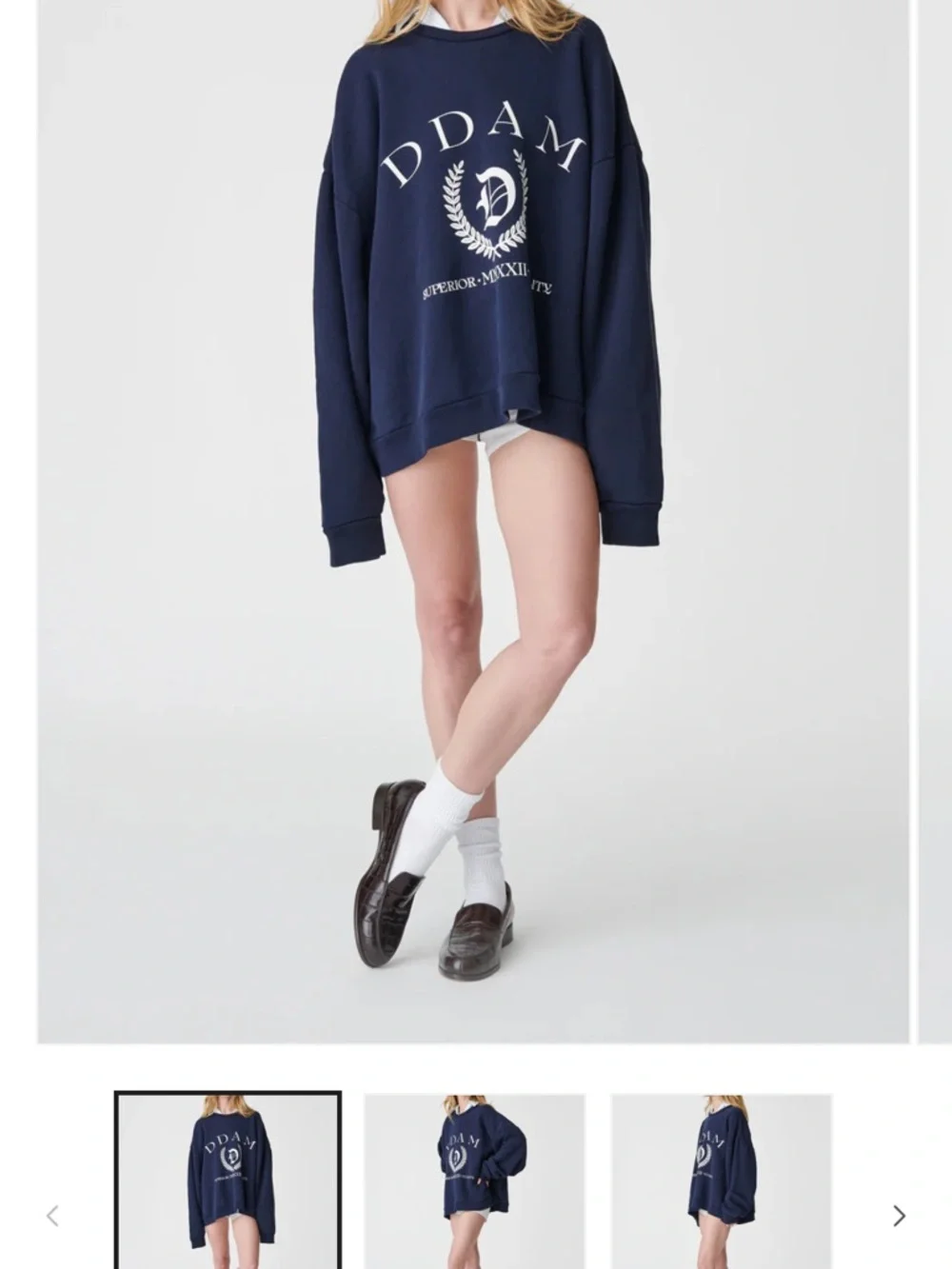Open the enlarged view via the featured product photo
The image size is (952, 1269).
coord(476,524)
